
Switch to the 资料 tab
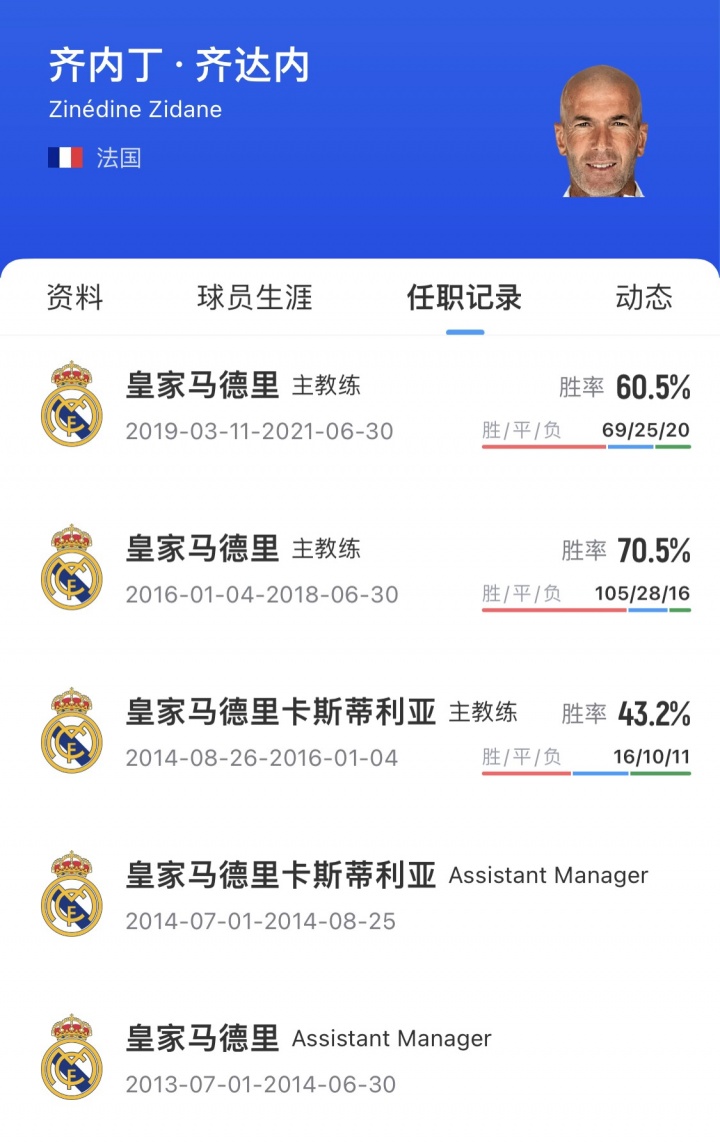[x=75, y=297]
